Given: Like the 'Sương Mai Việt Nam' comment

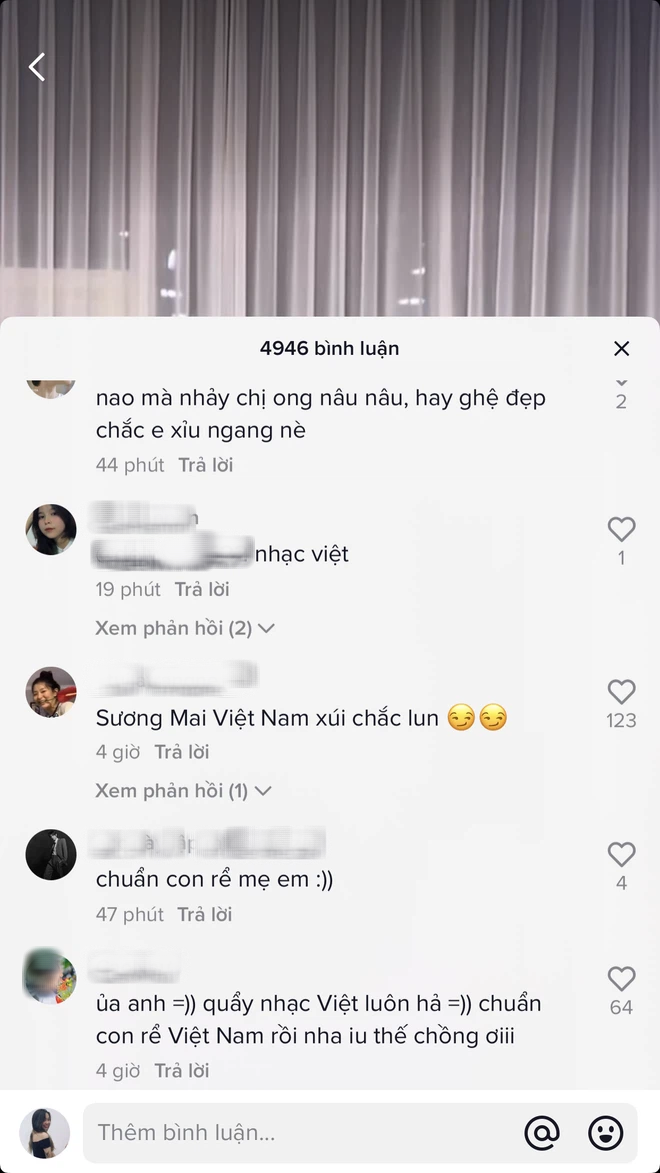Looking at the screenshot, I should pyautogui.click(x=621, y=692).
